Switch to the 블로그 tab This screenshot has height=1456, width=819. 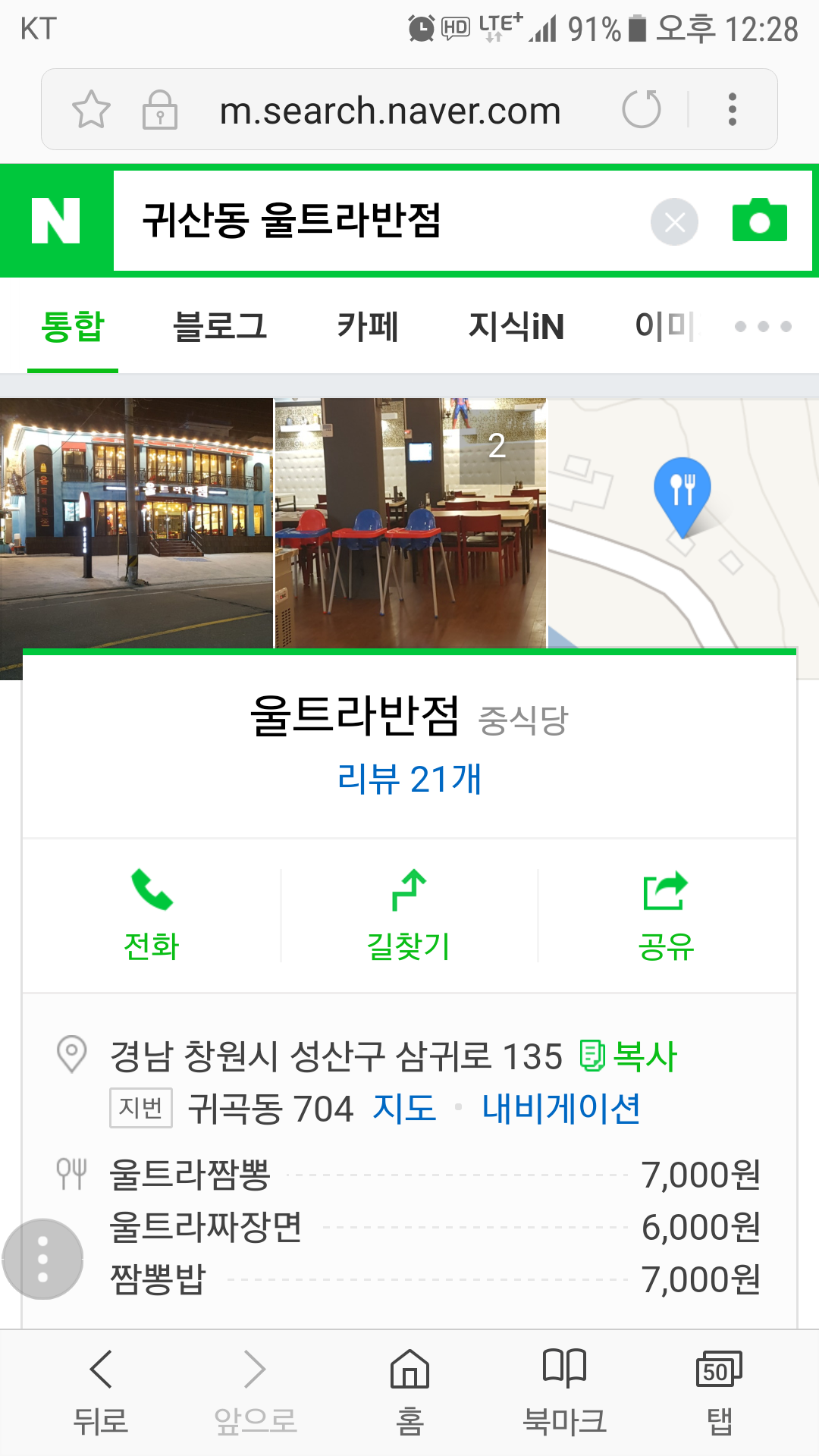[x=220, y=327]
